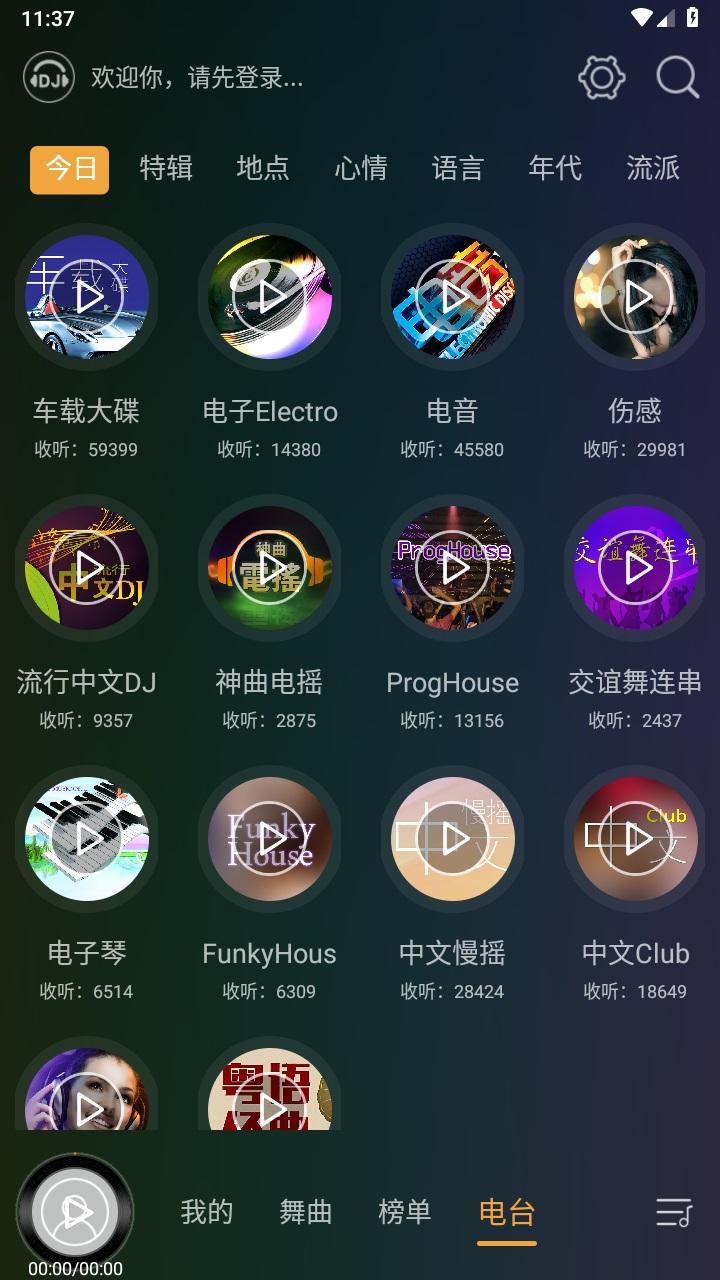Switch to the 地点 tab

(263, 168)
